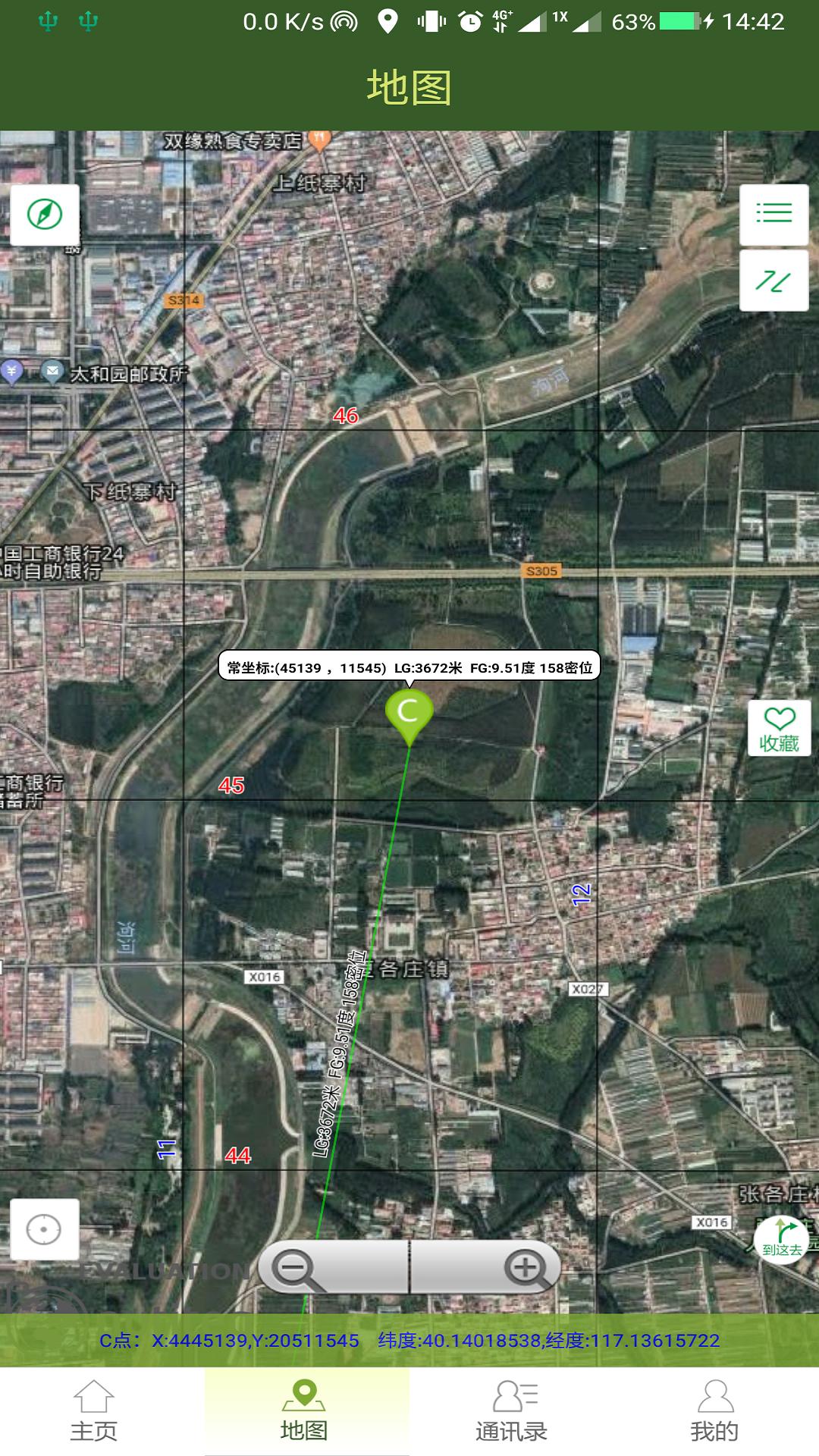
Task: Zoom out the map
Action: point(296,1267)
